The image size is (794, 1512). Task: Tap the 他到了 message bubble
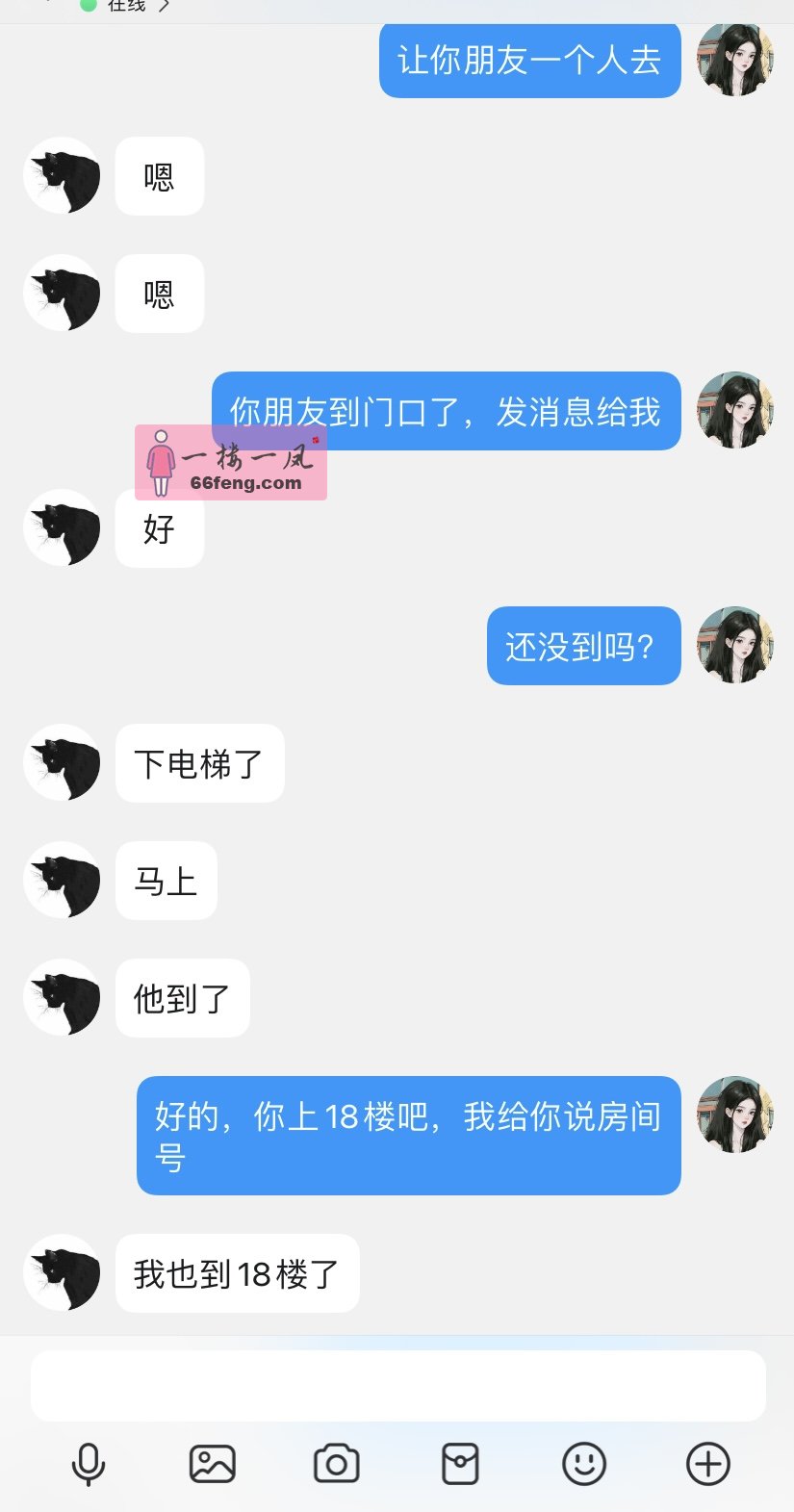point(182,999)
